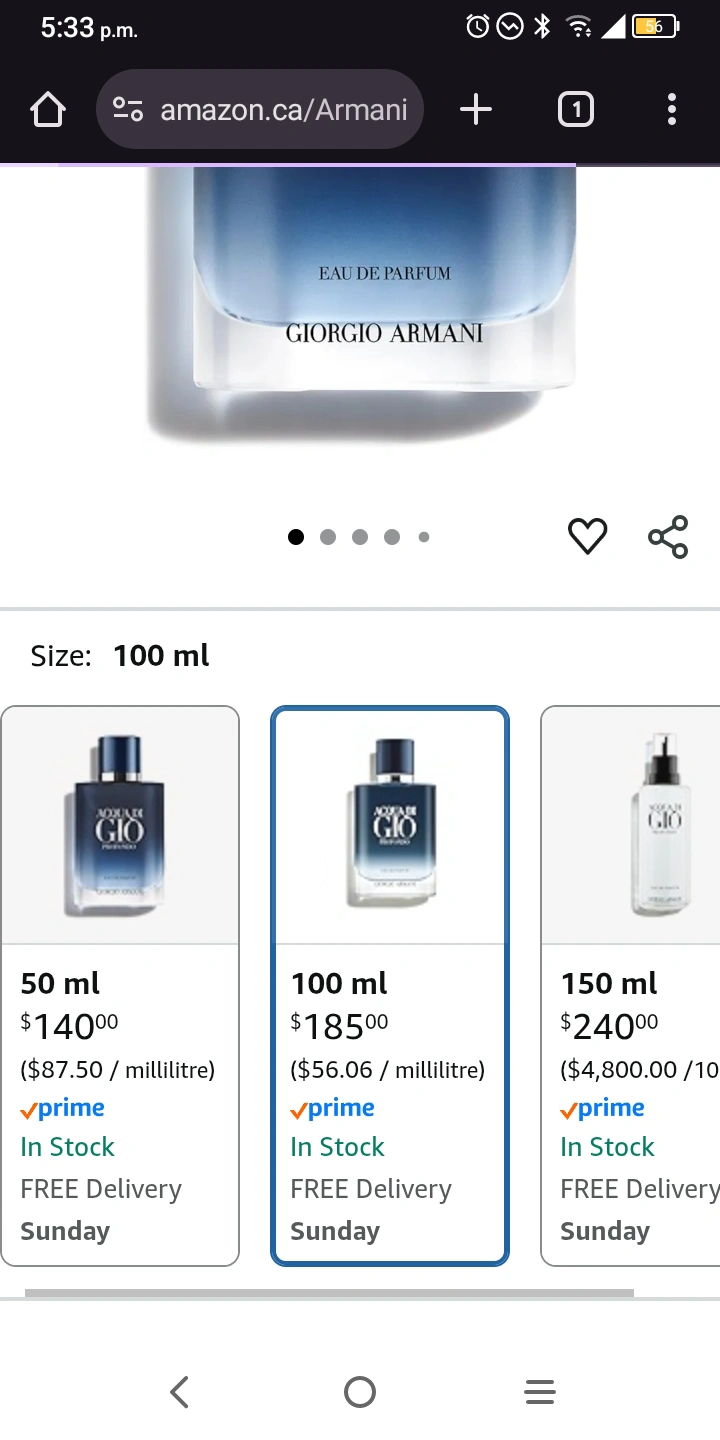
Task: Share this product
Action: pyautogui.click(x=668, y=537)
